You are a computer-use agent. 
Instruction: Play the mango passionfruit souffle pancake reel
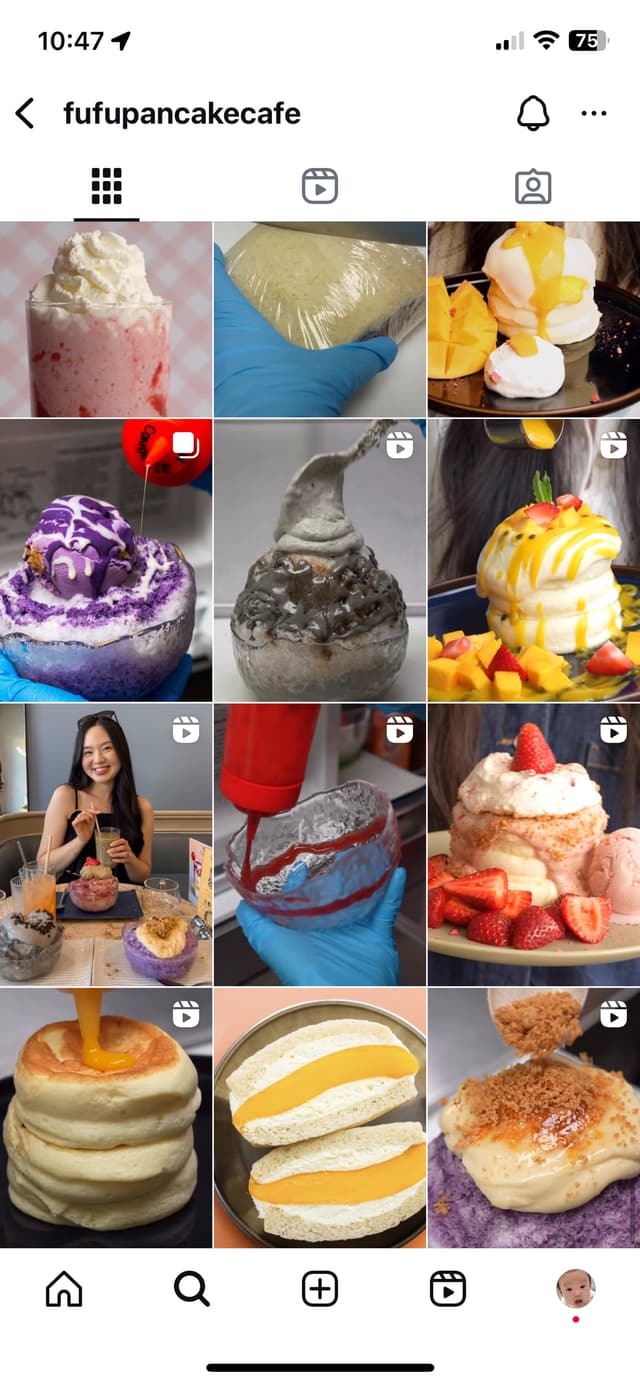tap(533, 560)
